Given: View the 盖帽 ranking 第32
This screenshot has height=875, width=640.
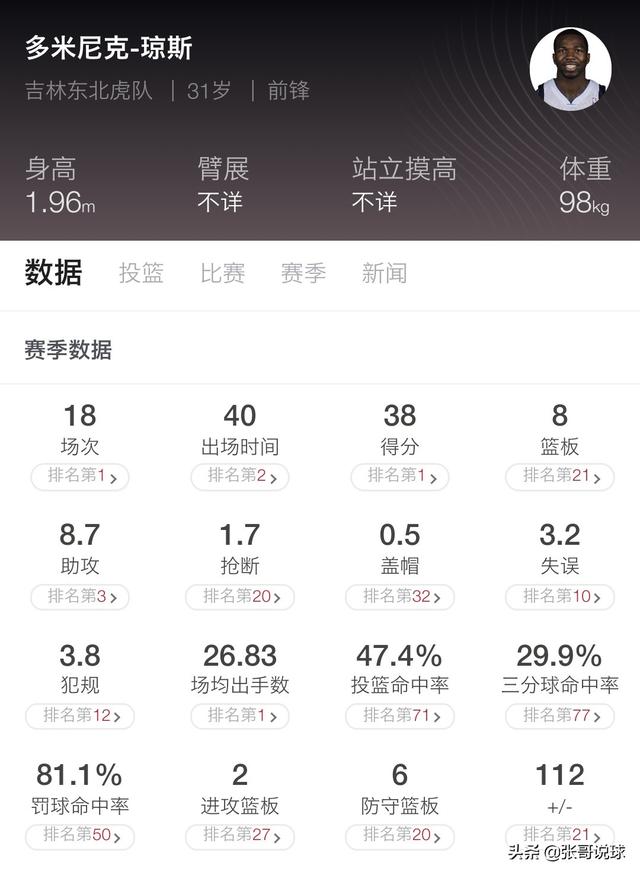Looking at the screenshot, I should coord(400,597).
